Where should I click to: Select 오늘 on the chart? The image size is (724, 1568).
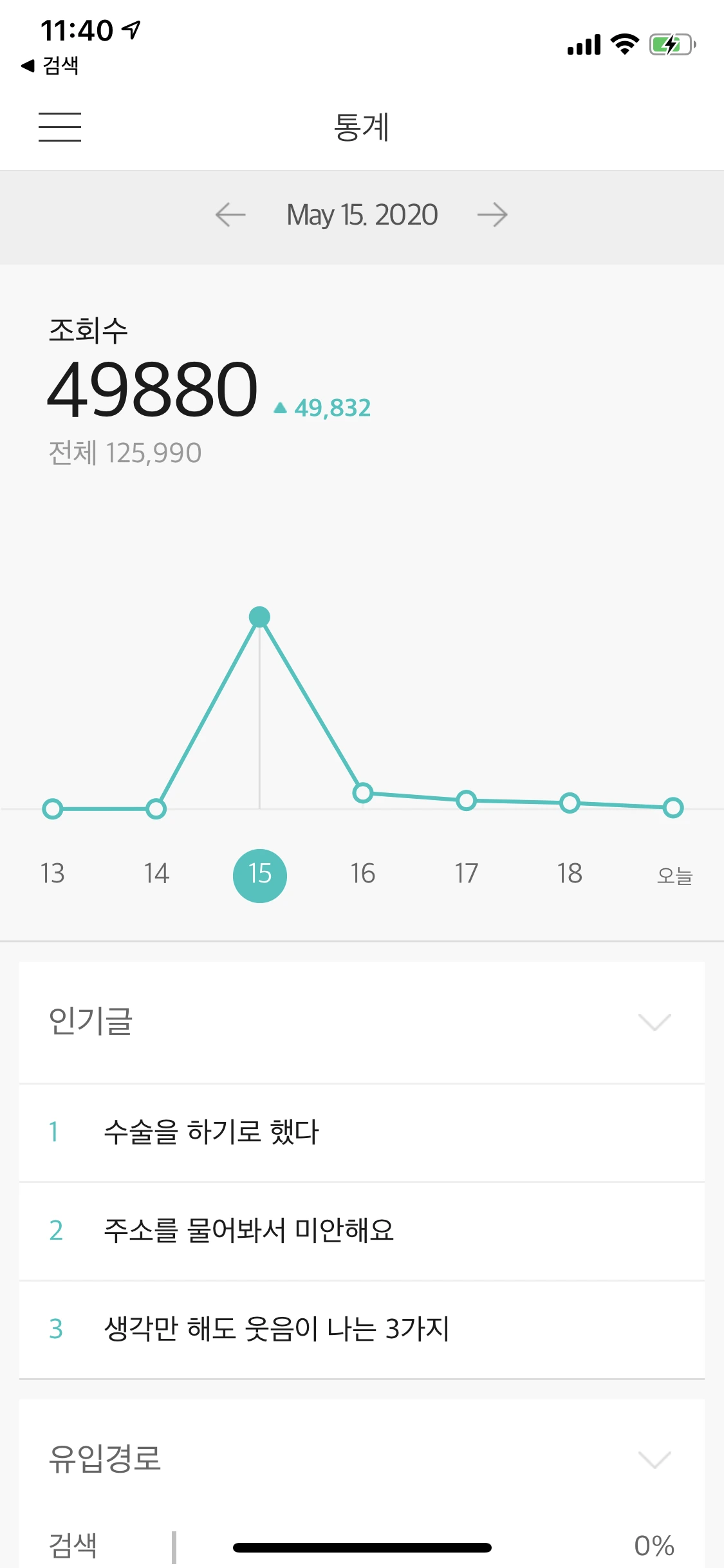pos(674,875)
